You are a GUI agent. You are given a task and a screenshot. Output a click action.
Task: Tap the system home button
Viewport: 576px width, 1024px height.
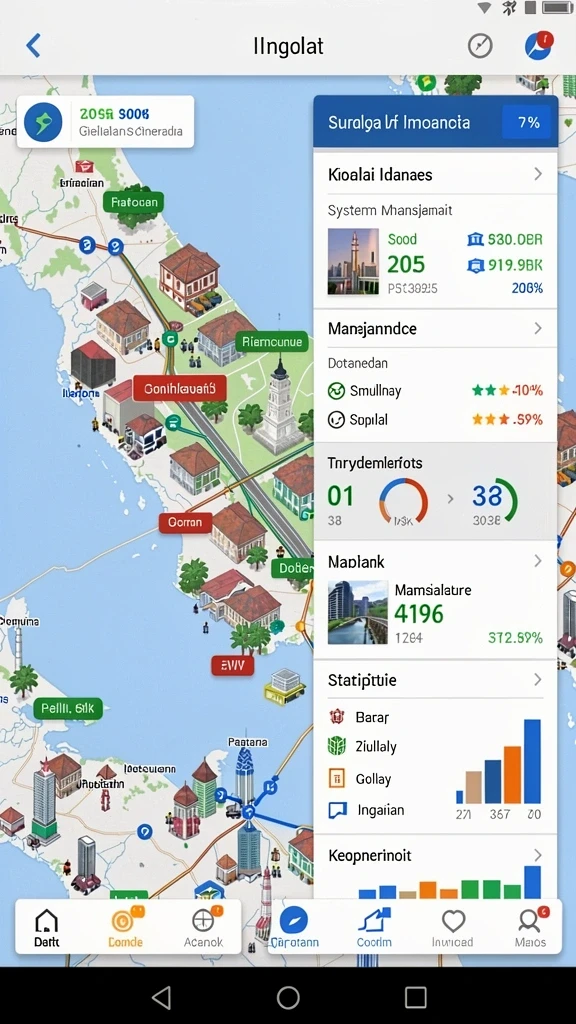(288, 997)
